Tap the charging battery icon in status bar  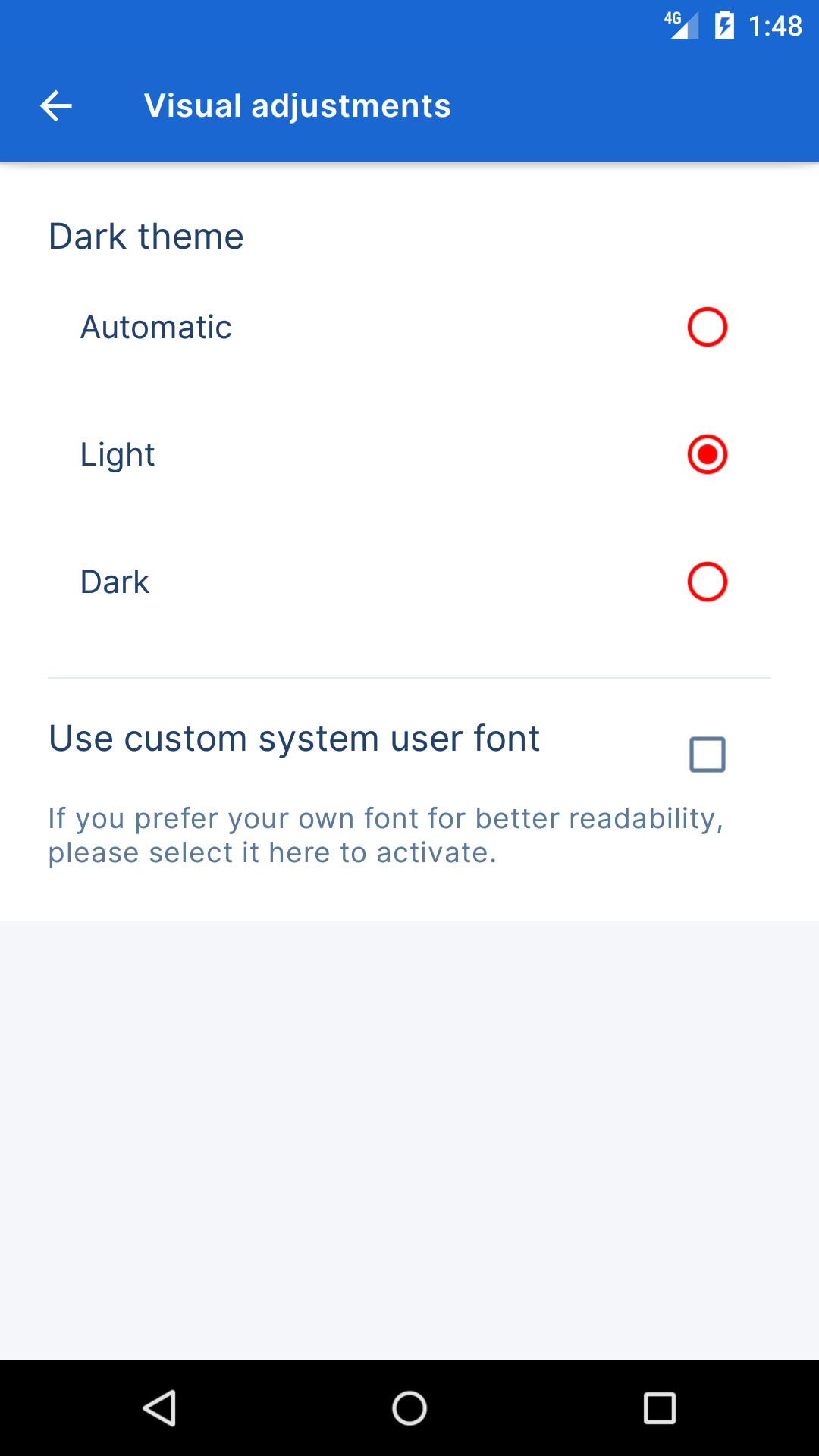pyautogui.click(x=723, y=25)
